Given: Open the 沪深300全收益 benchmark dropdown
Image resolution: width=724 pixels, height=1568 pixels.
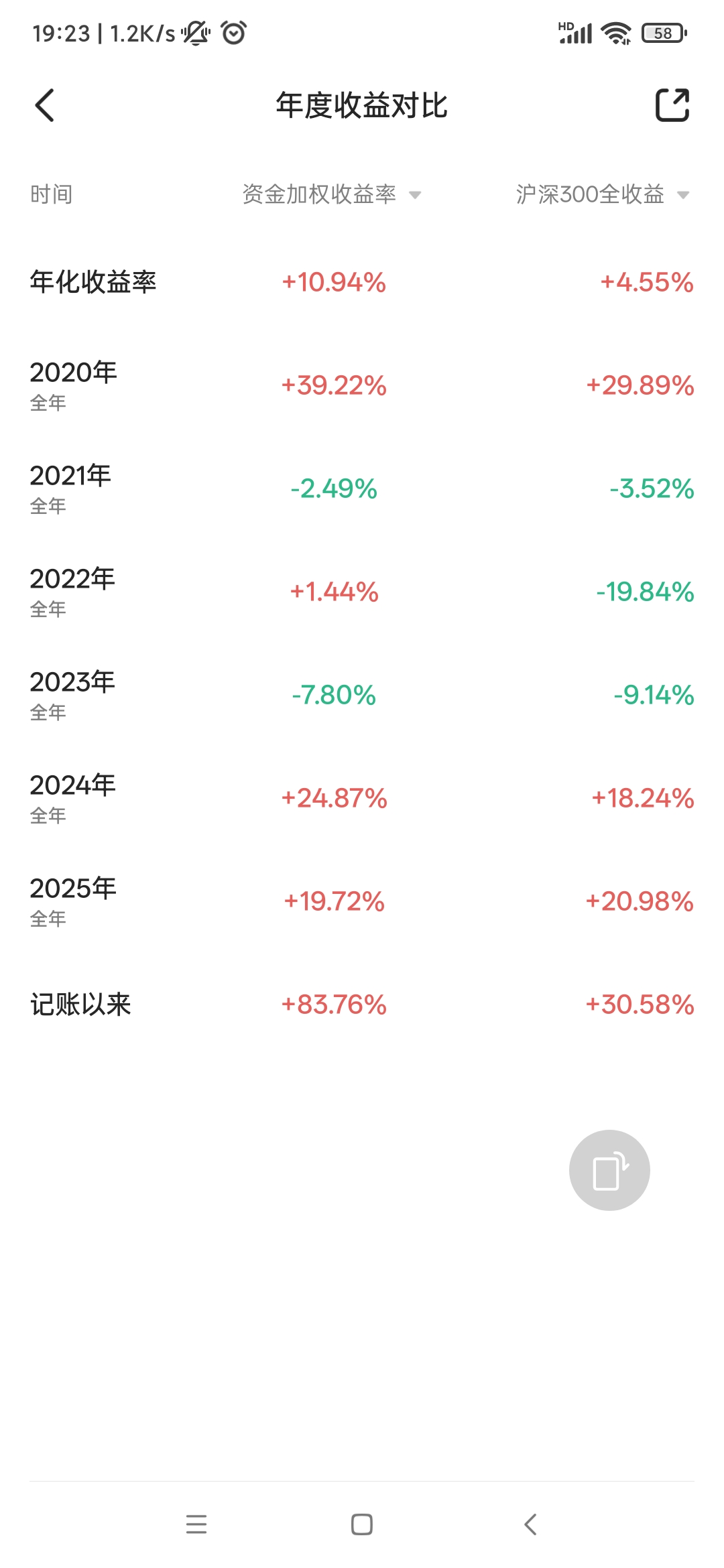Looking at the screenshot, I should click(x=602, y=194).
